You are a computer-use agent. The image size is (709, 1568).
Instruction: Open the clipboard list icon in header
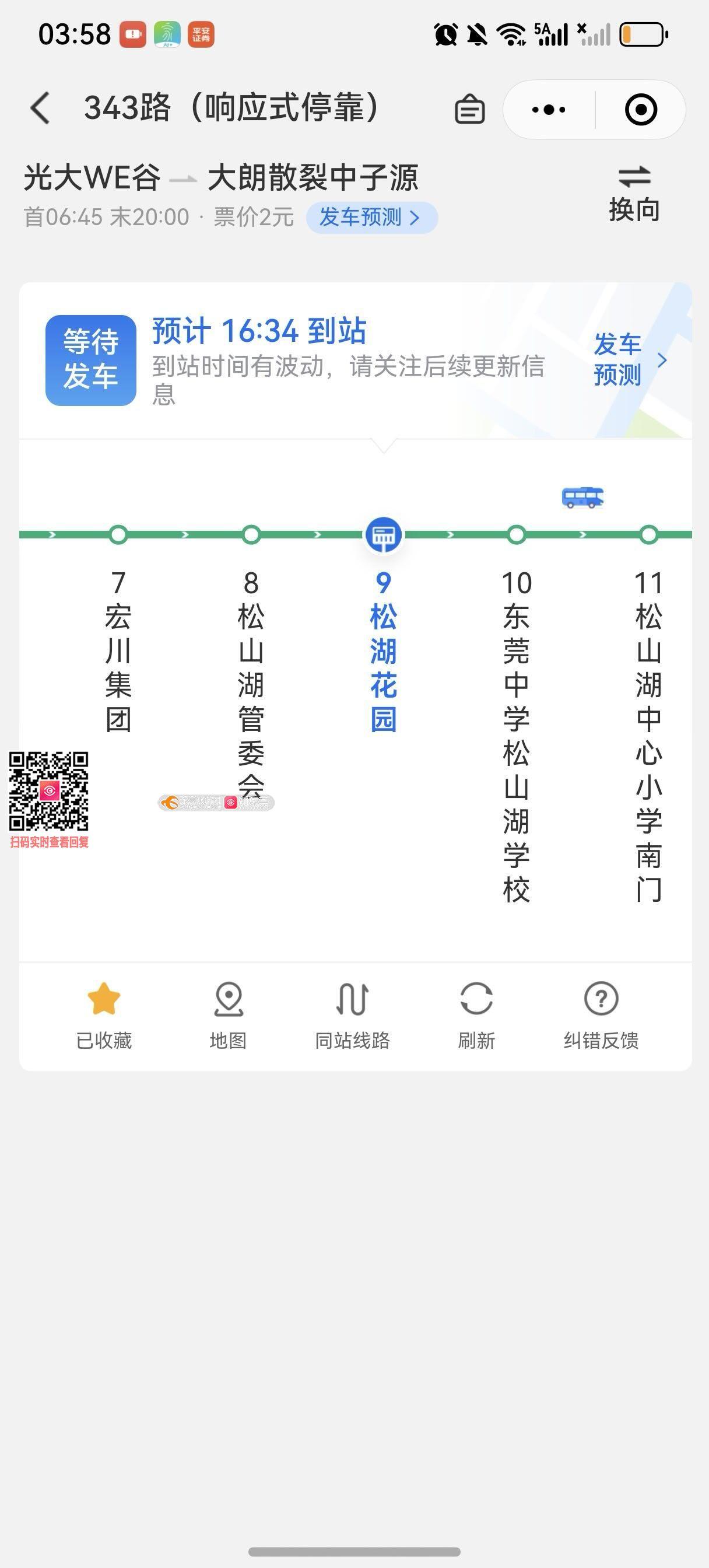click(469, 110)
